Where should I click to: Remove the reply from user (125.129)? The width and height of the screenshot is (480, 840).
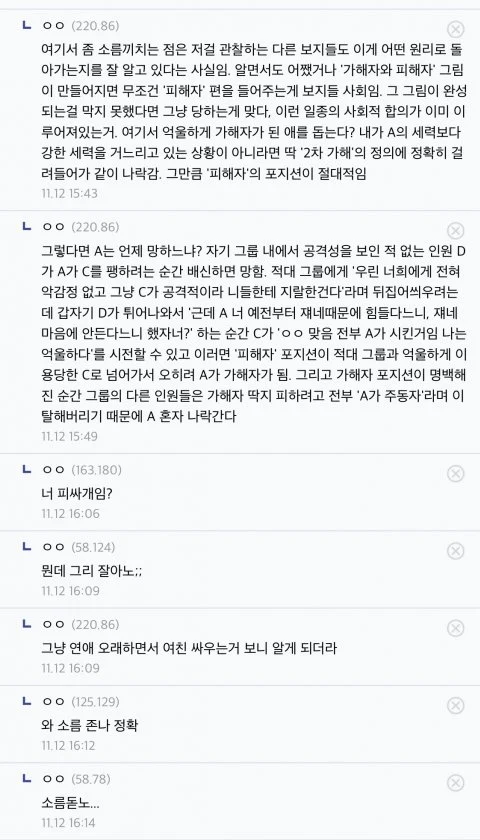[455, 706]
